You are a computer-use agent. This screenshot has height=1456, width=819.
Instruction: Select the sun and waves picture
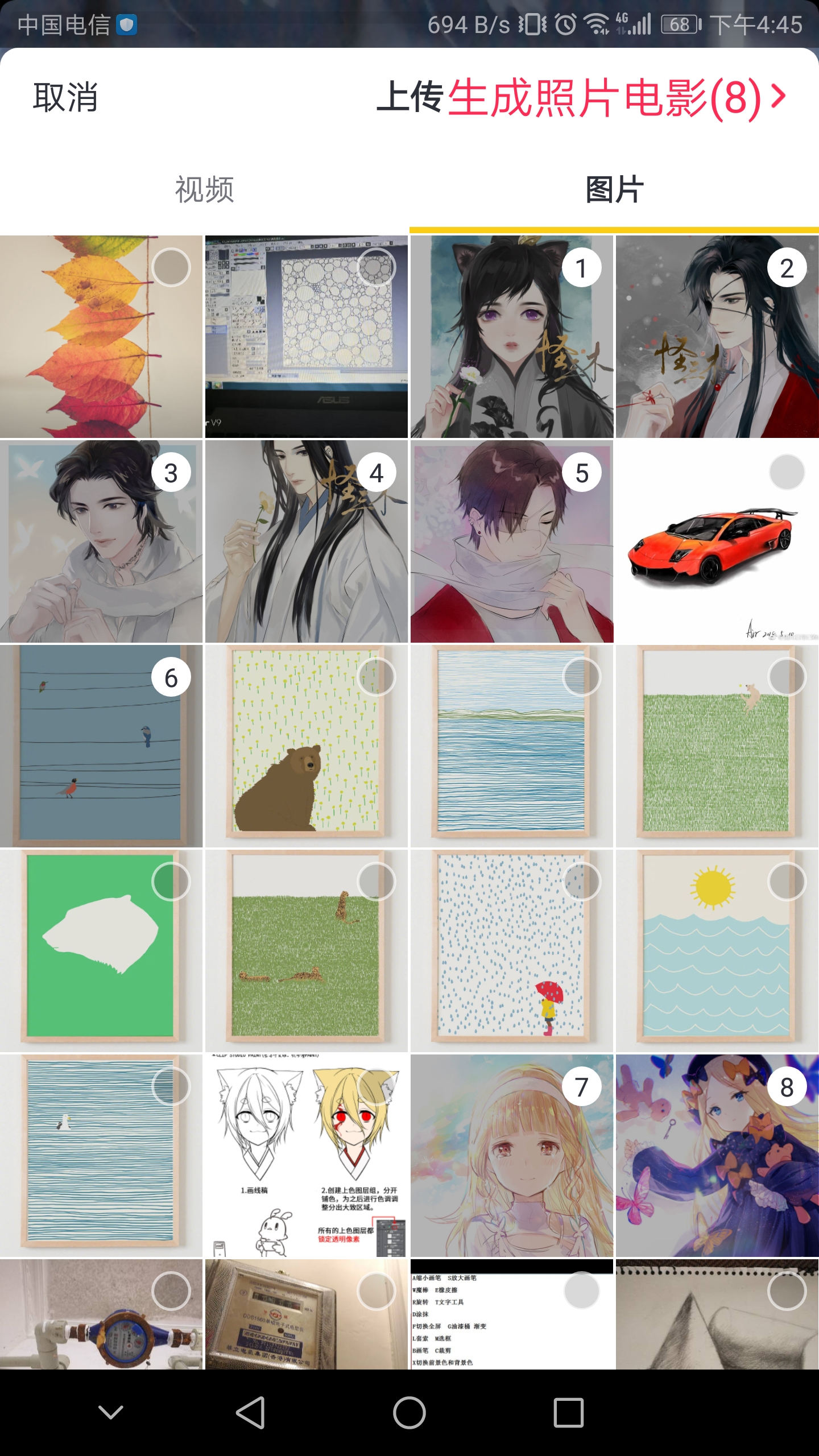coord(787,882)
